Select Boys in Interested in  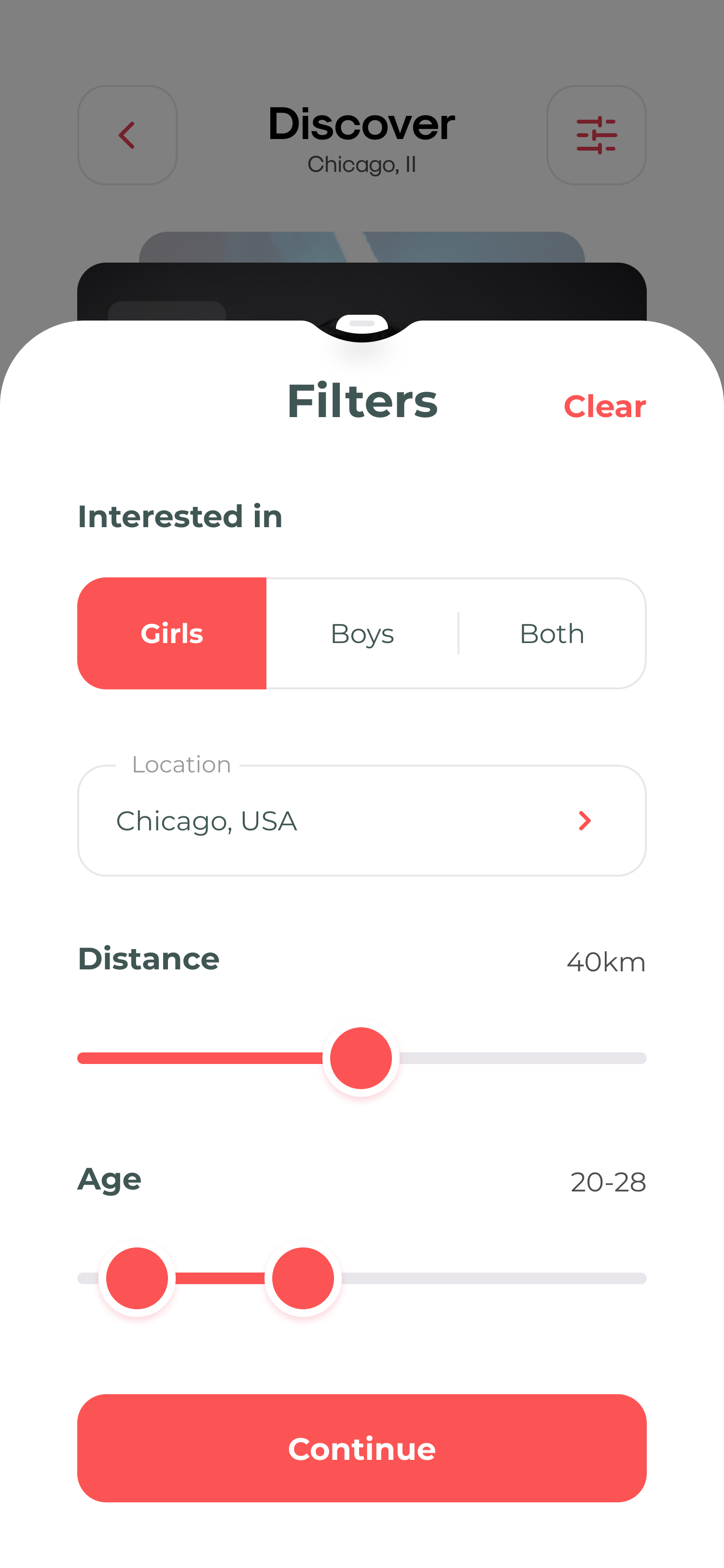(362, 634)
